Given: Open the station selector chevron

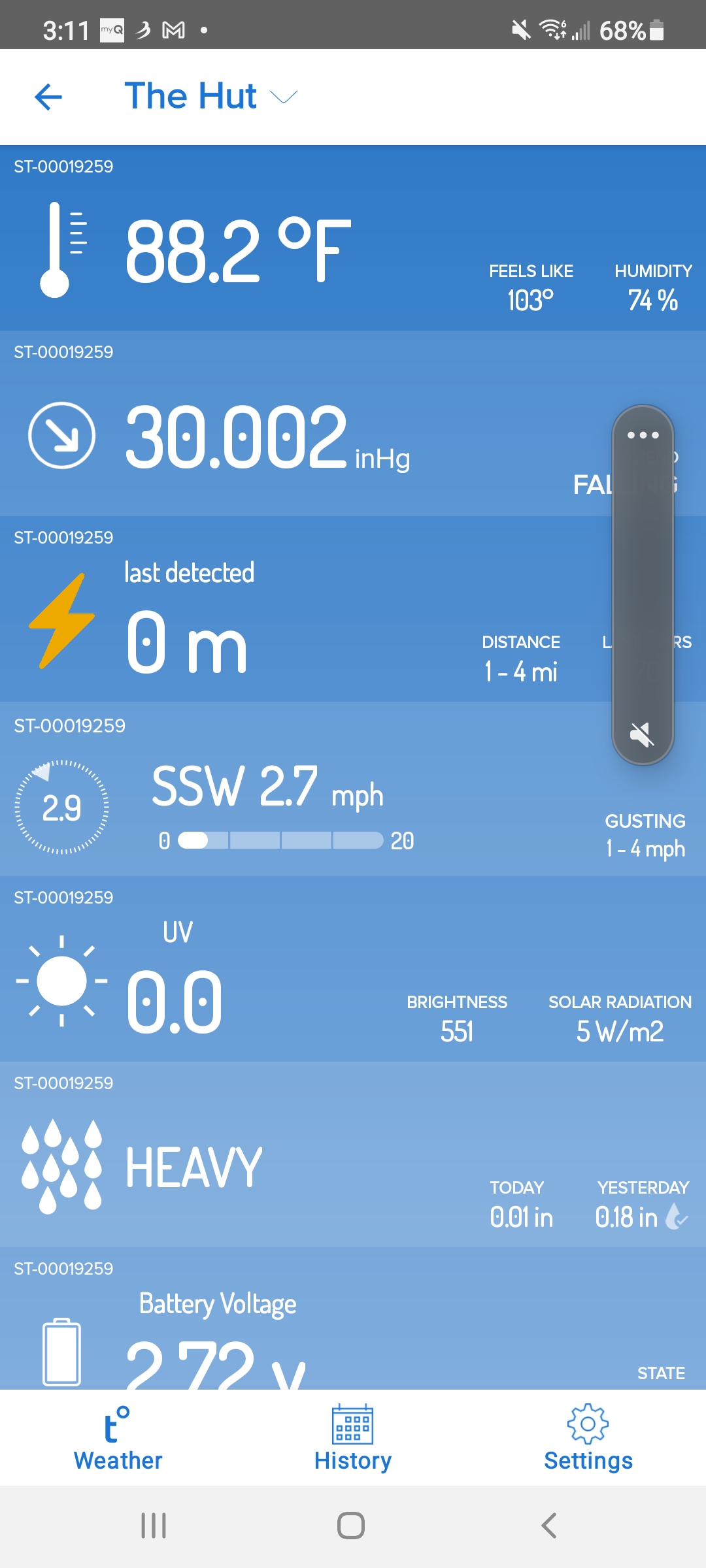Looking at the screenshot, I should pos(284,98).
